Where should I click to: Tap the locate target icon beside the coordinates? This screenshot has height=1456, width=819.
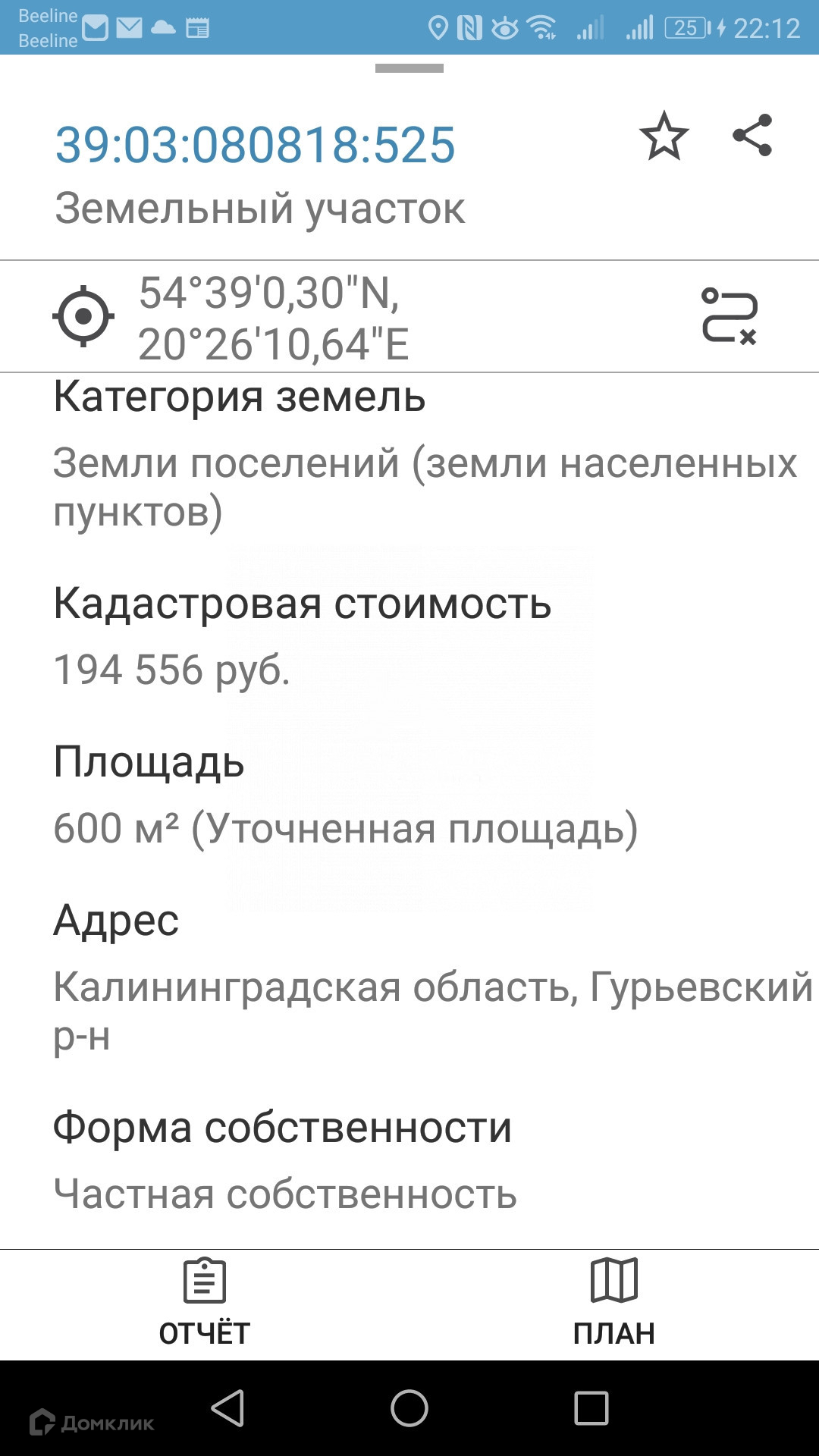83,316
